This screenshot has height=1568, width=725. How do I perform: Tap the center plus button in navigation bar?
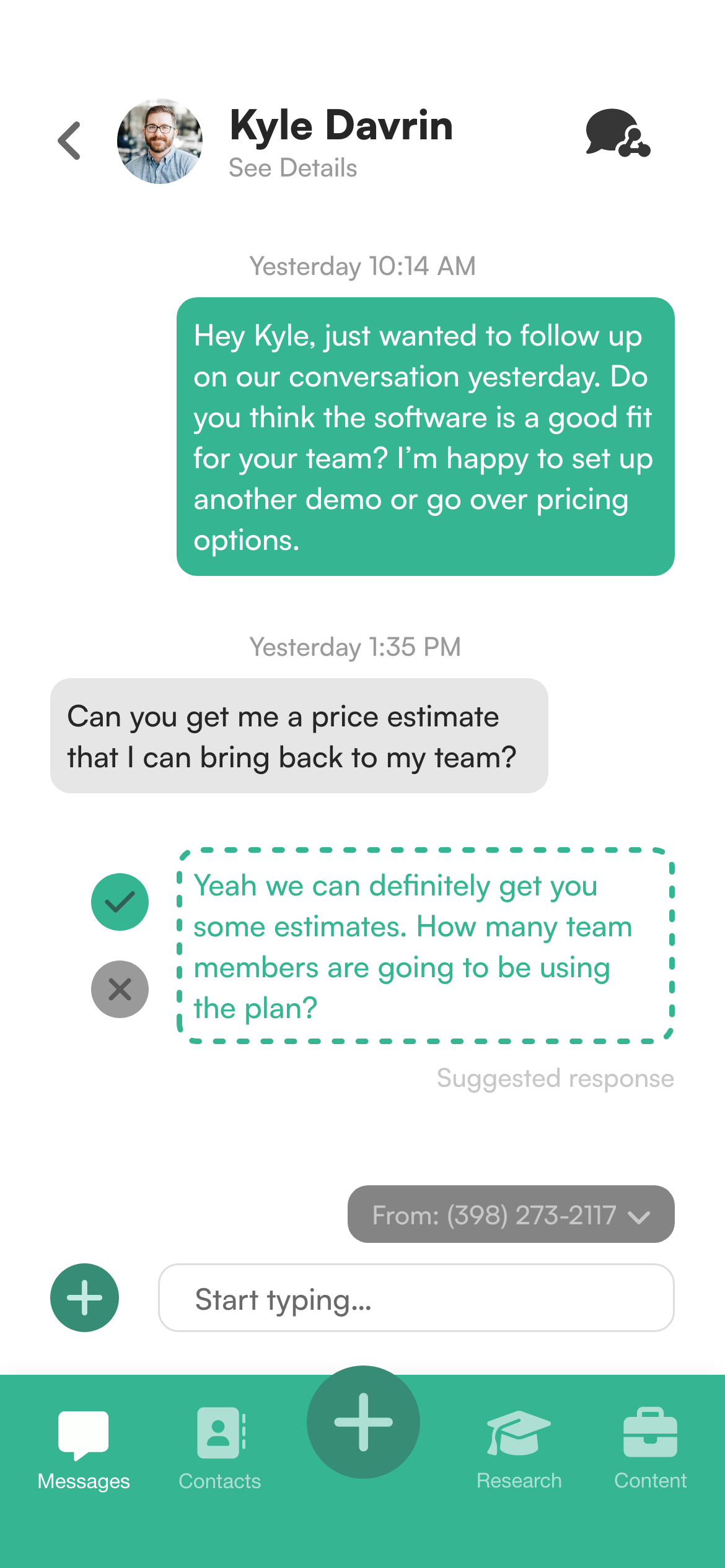363,1422
